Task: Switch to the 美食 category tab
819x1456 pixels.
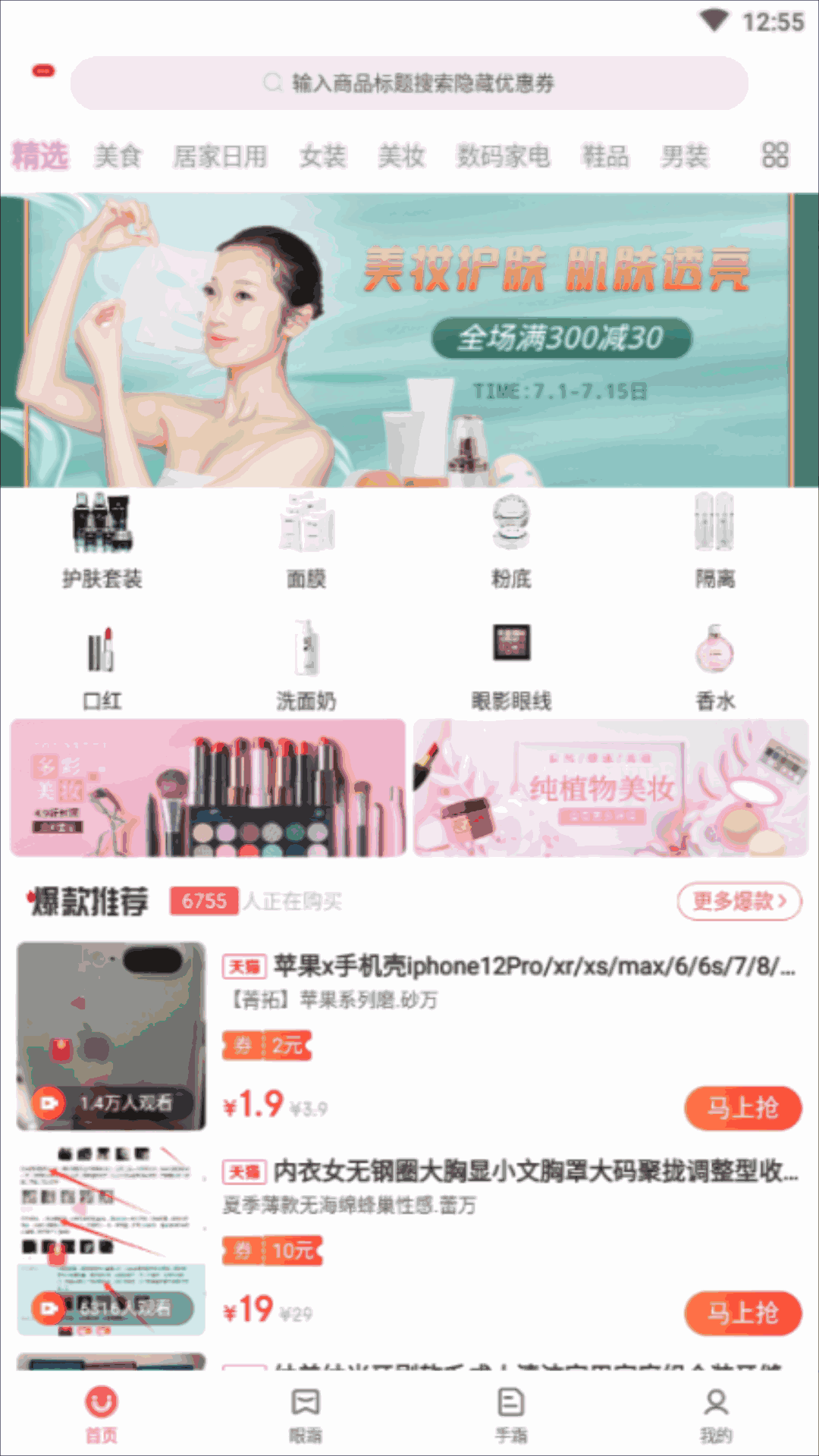Action: point(118,156)
